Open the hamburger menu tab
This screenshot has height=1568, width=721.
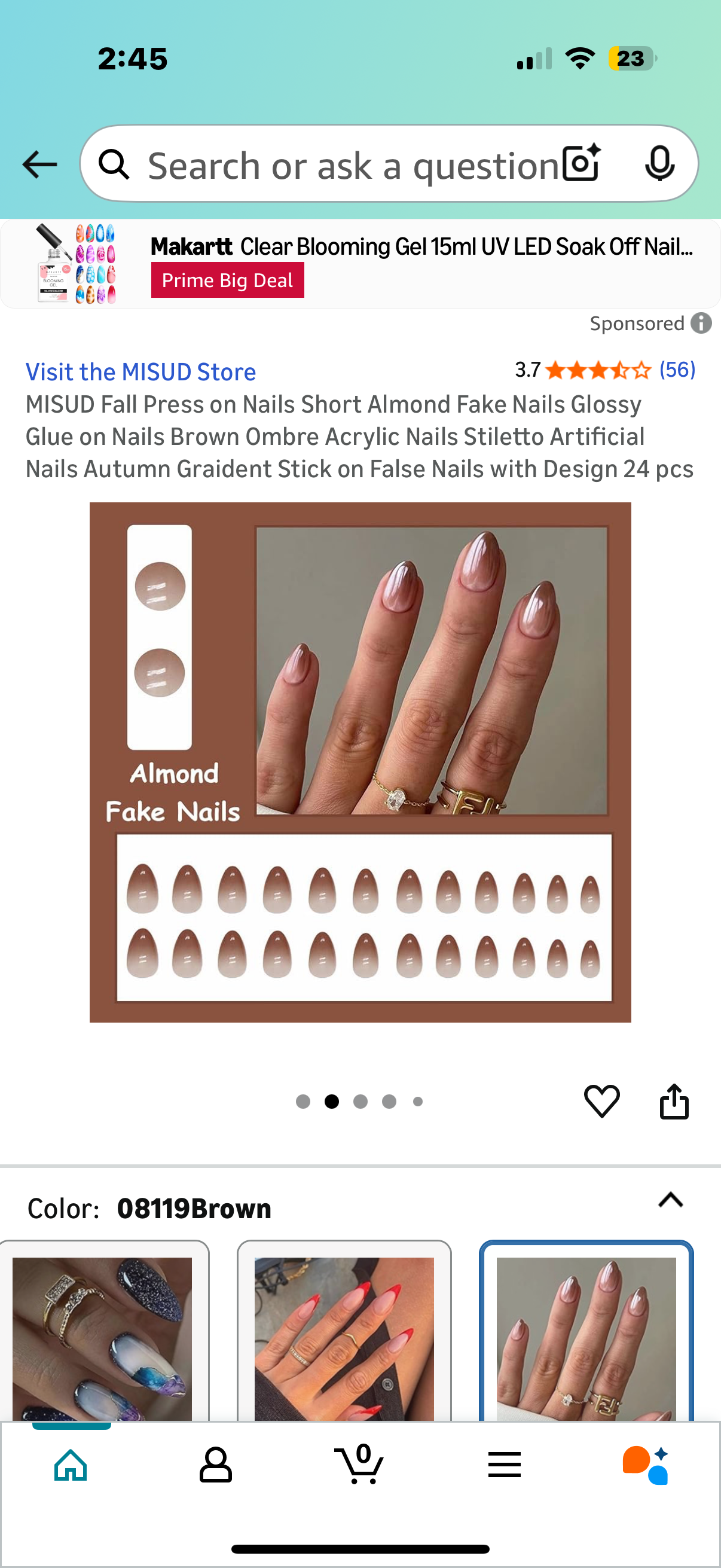coord(505,1464)
